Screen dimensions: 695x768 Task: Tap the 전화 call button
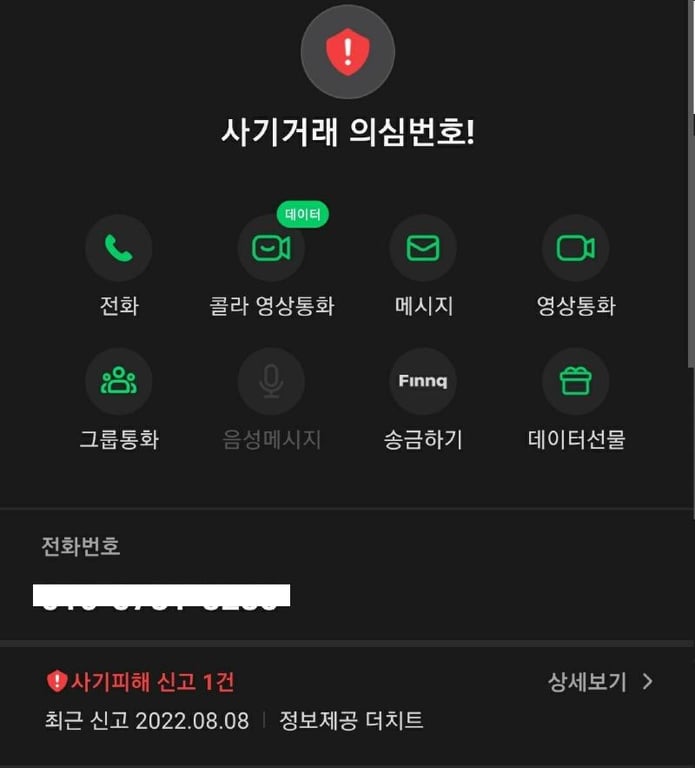(119, 248)
